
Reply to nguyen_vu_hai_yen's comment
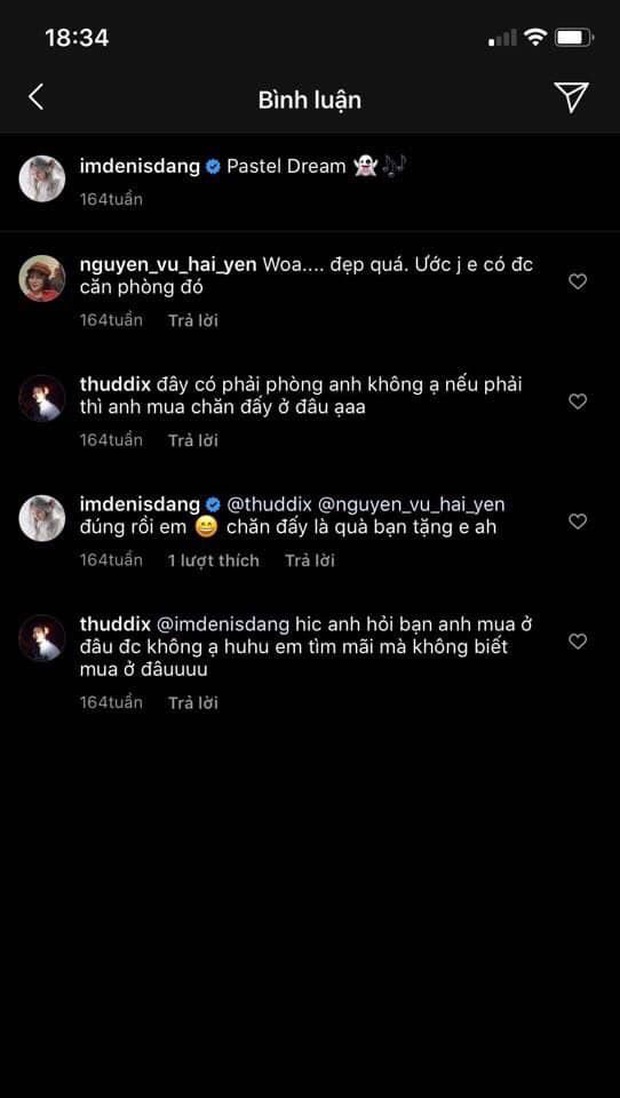193,321
